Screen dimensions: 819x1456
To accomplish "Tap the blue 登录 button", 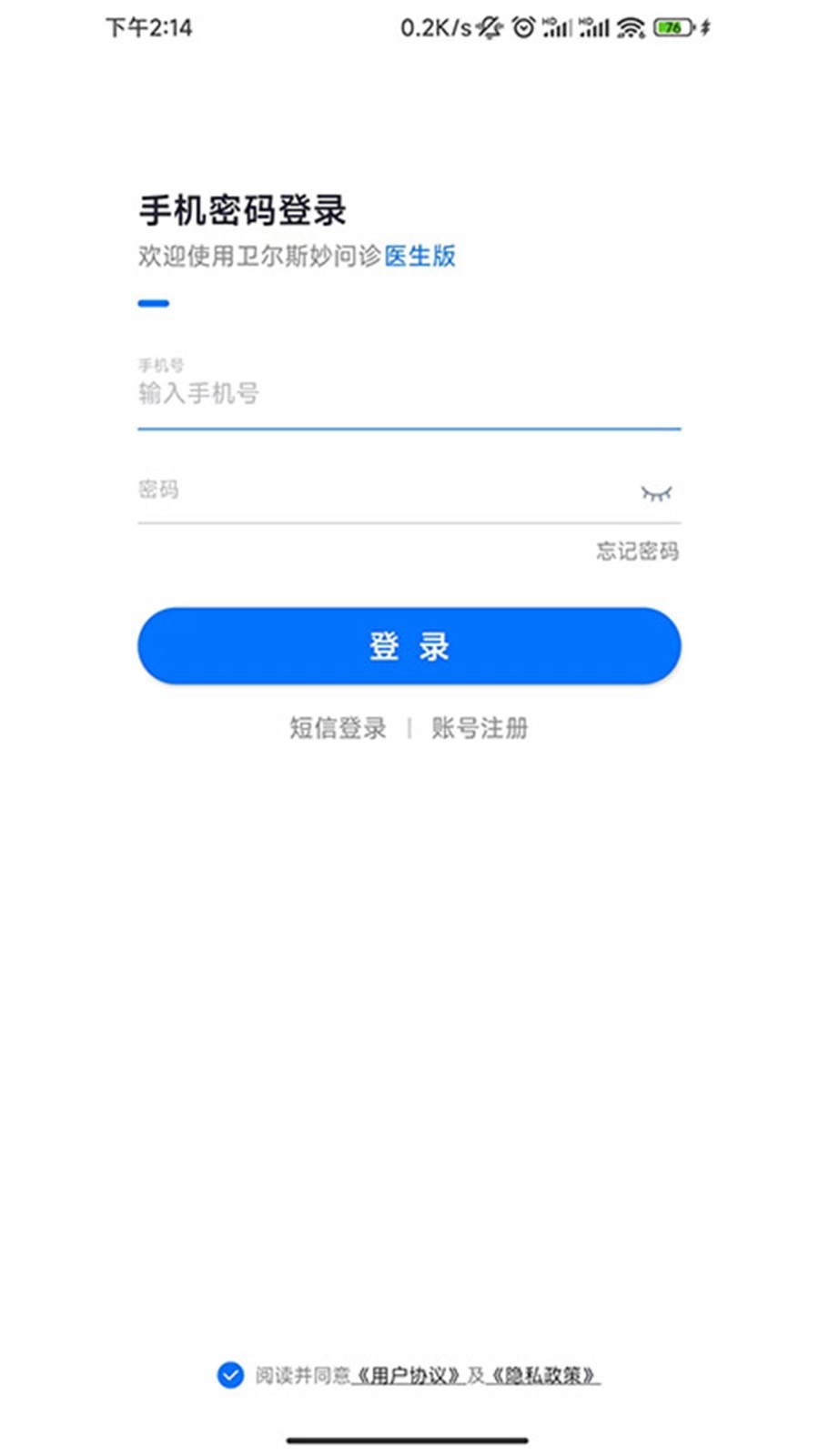I will coord(409,646).
